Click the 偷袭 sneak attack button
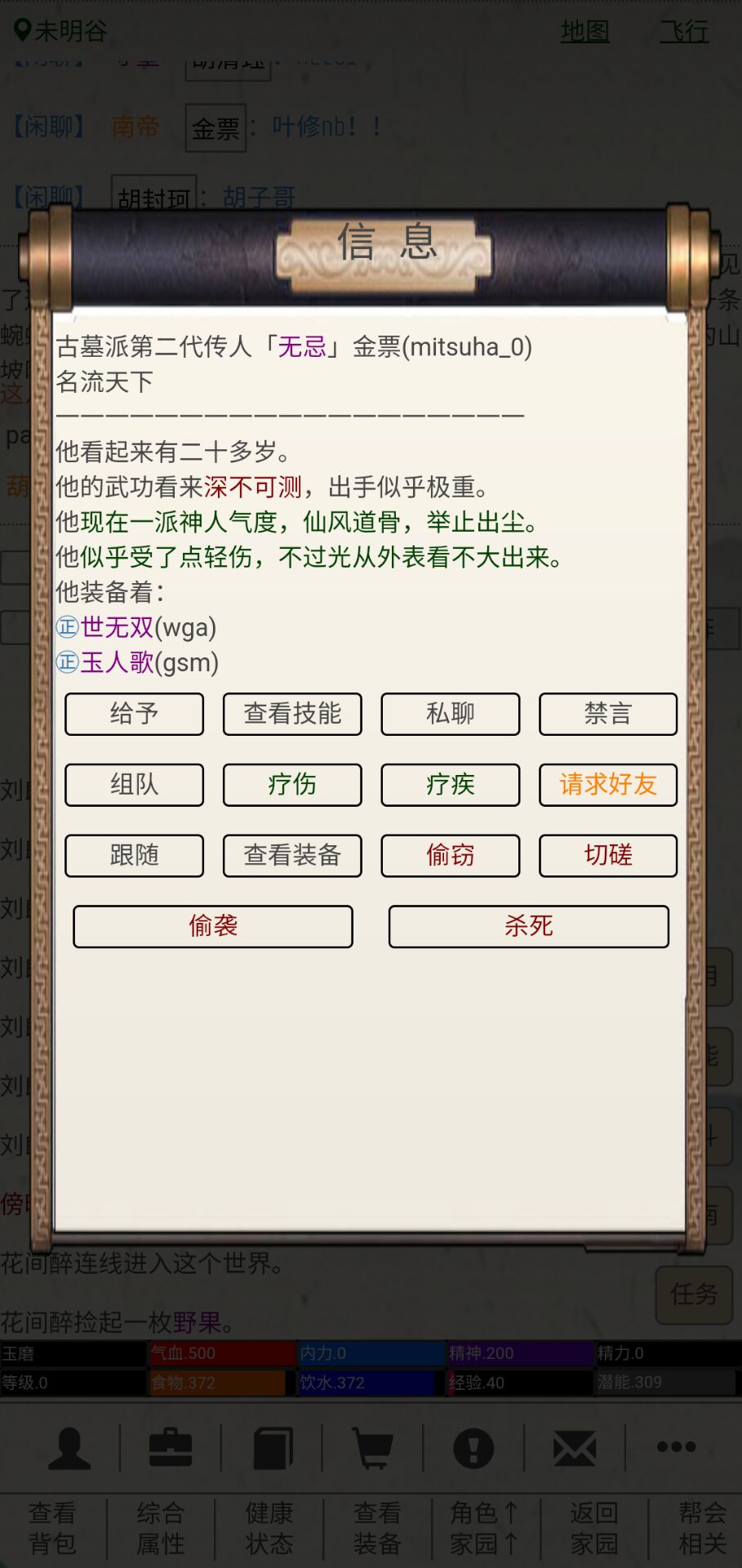 212,926
